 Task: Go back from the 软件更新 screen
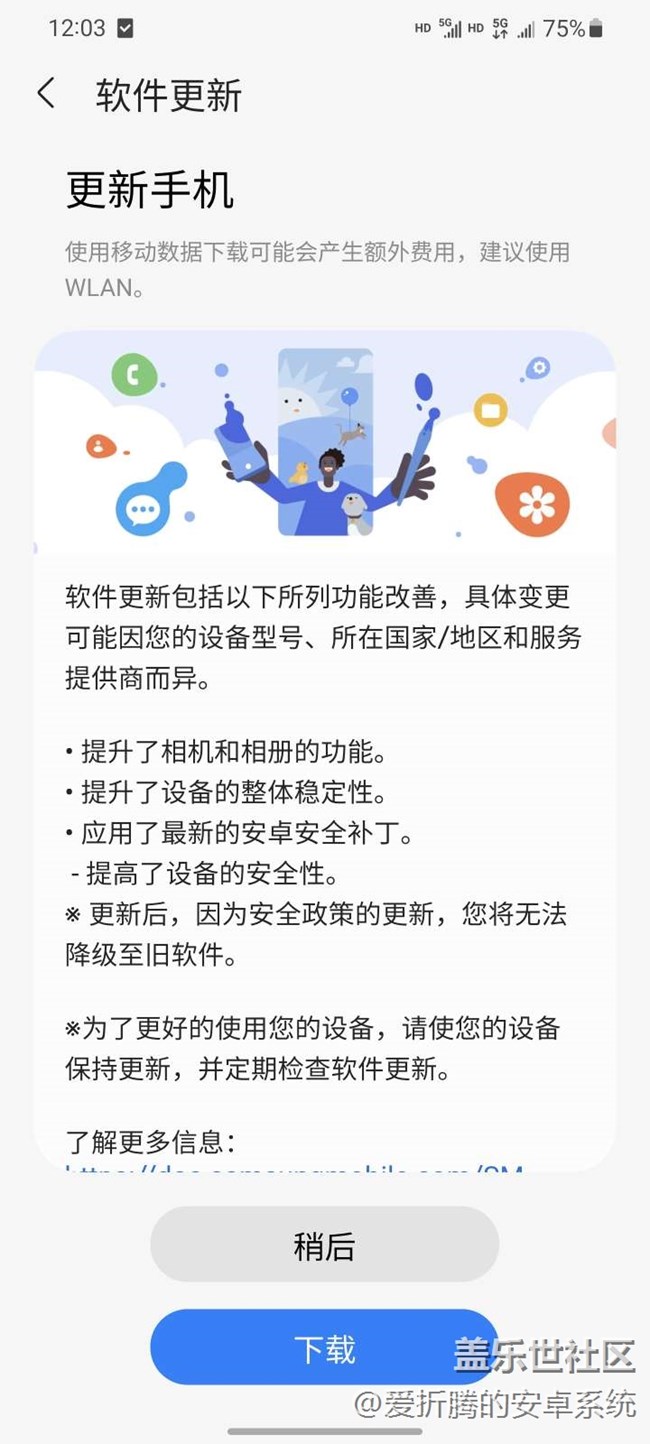click(x=46, y=94)
